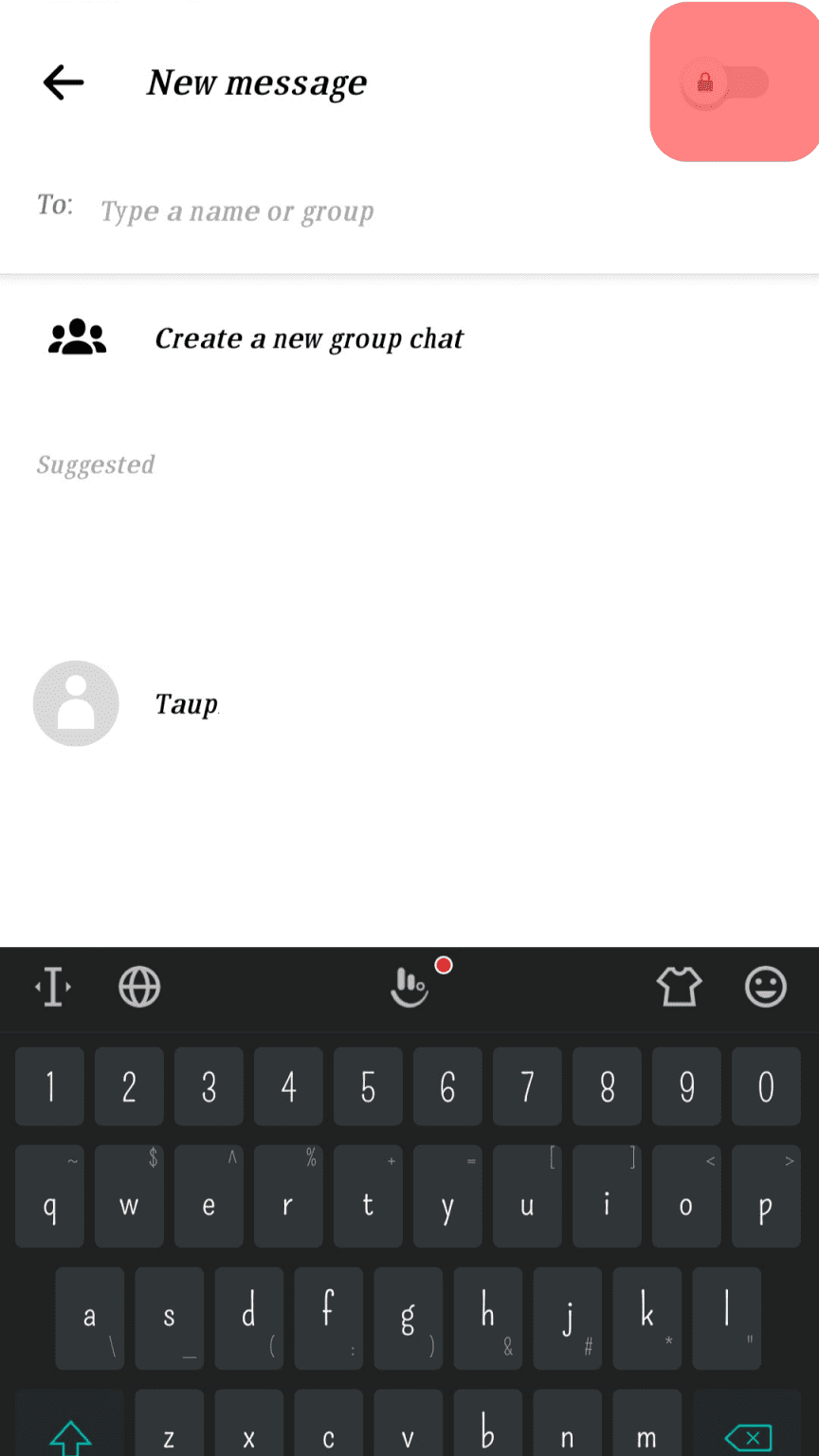Tap the back arrow to leave New message
The width and height of the screenshot is (819, 1456).
click(x=62, y=82)
